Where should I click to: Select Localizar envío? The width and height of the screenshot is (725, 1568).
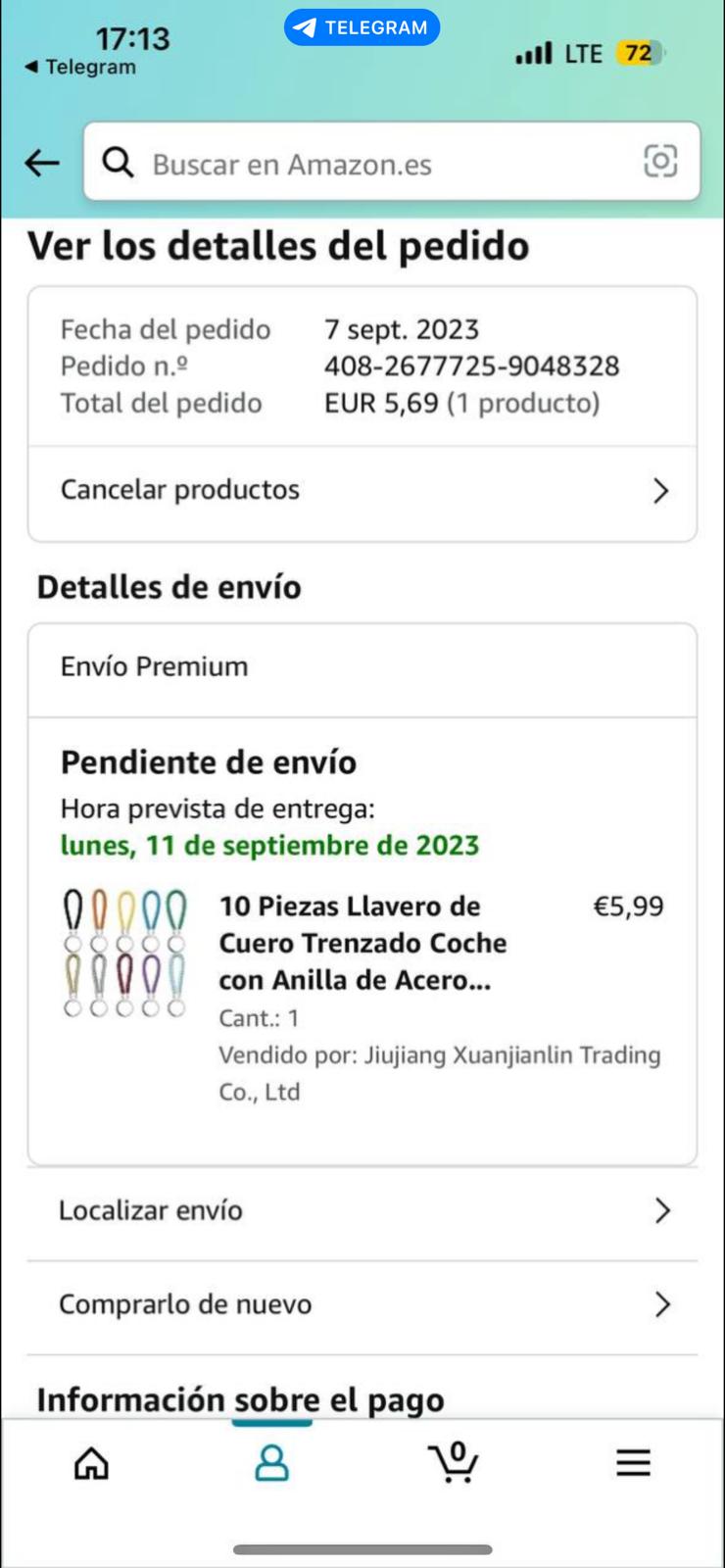point(362,1211)
